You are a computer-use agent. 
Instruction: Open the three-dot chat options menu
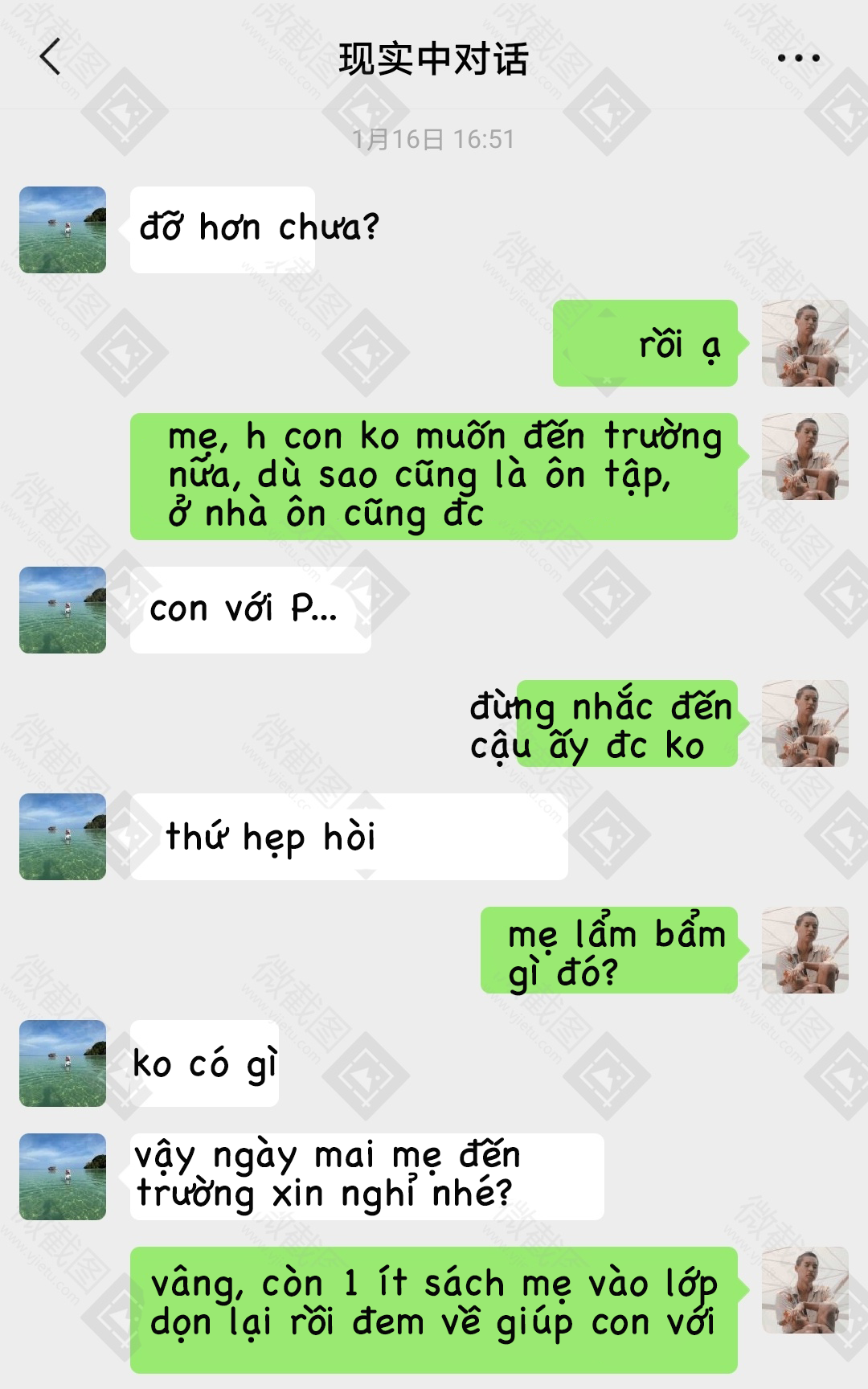click(798, 58)
